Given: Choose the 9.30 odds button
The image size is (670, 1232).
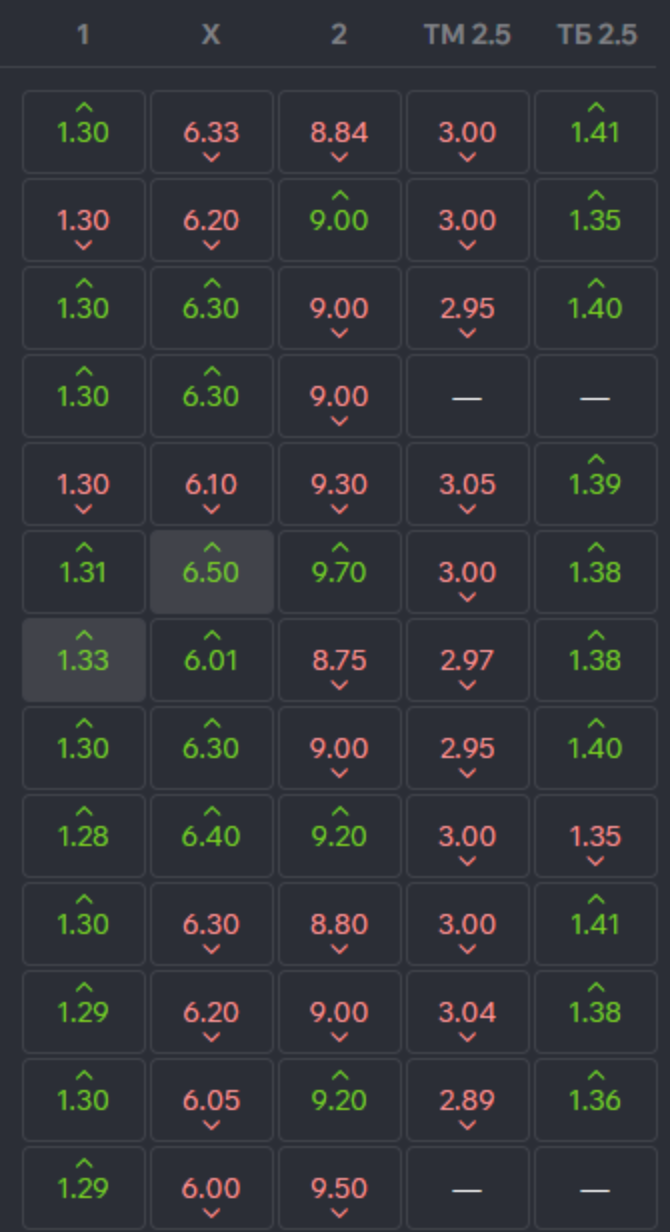Looking at the screenshot, I should coord(339,484).
